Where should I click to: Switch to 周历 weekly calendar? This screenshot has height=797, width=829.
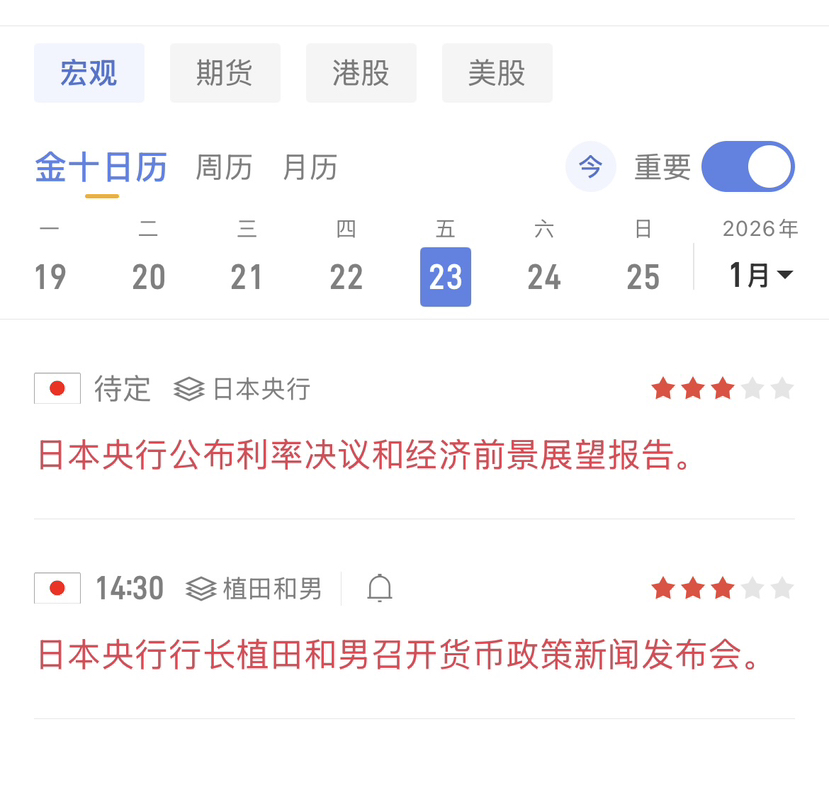pos(224,168)
